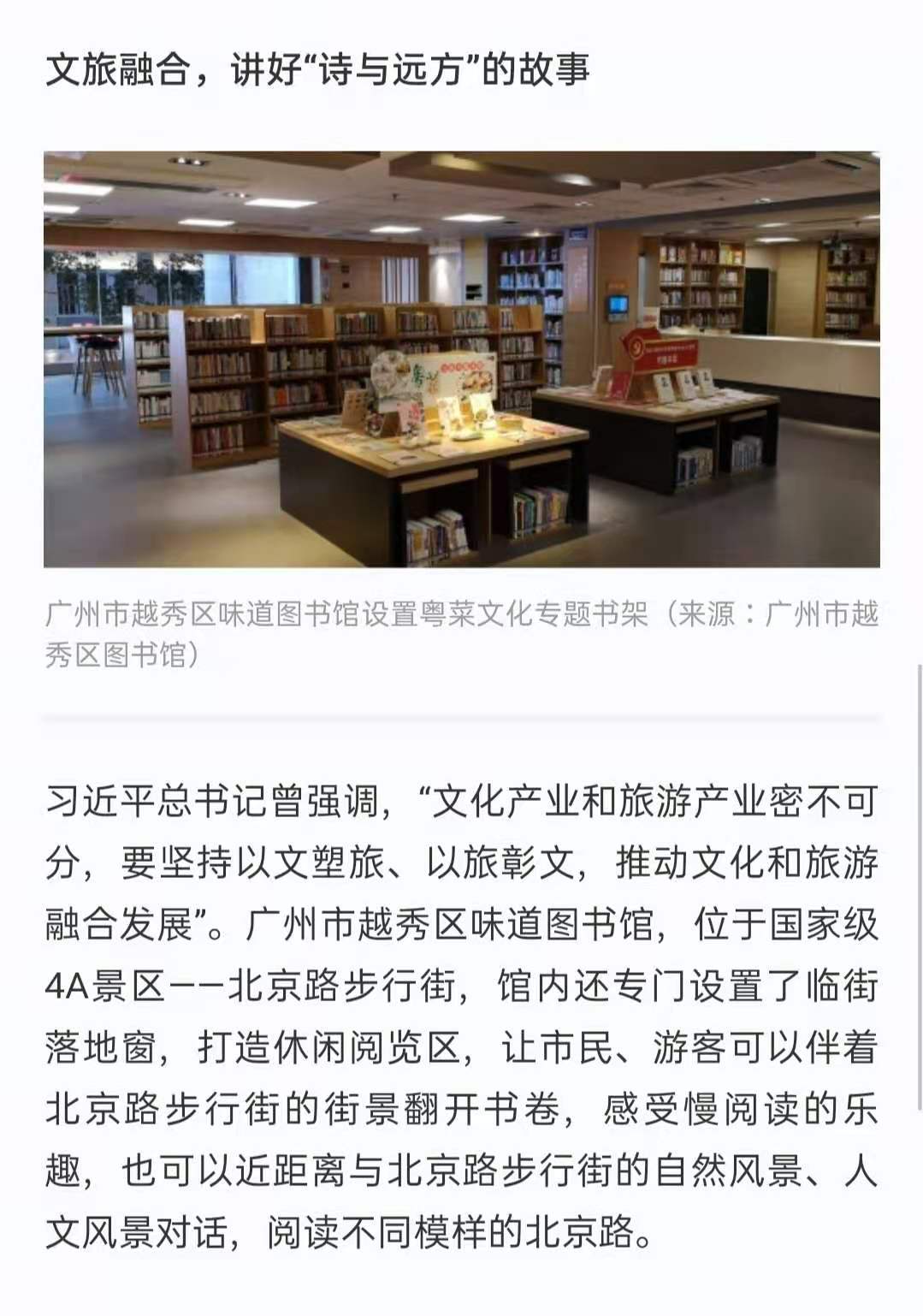Open the library bookshelf photo full-size
This screenshot has height=1316, width=923.
click(x=461, y=359)
